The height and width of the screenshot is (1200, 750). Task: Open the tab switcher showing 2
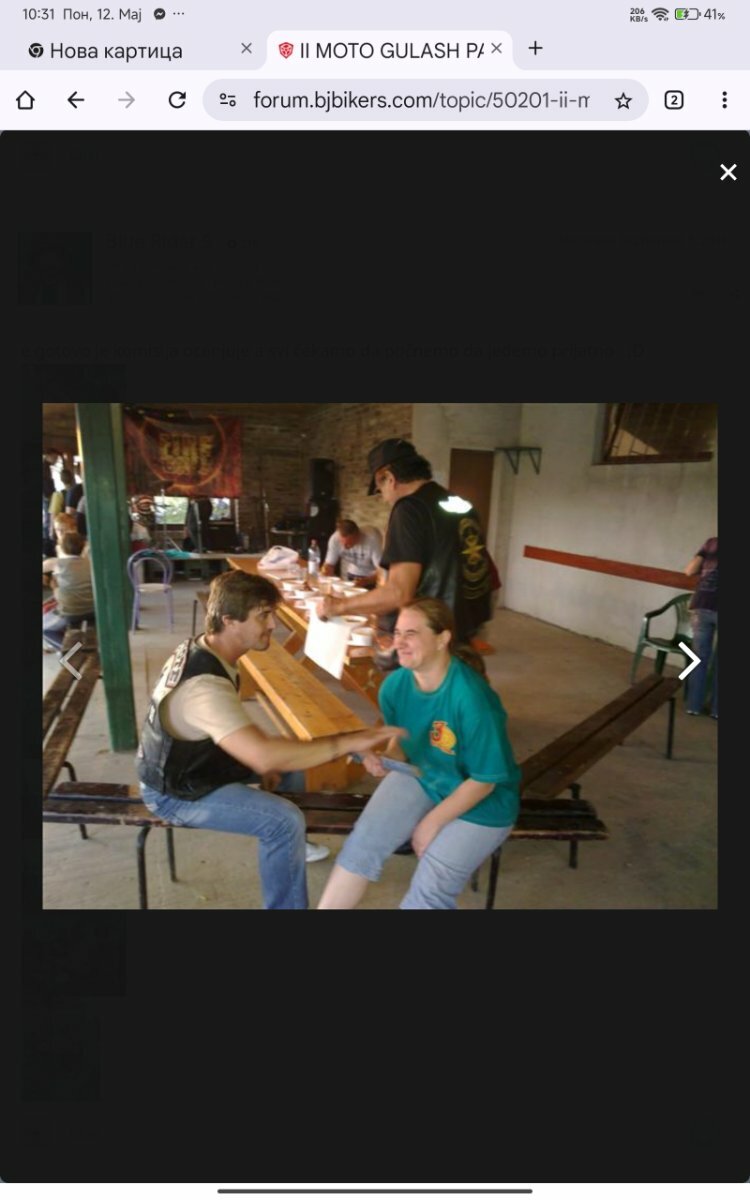pos(674,100)
